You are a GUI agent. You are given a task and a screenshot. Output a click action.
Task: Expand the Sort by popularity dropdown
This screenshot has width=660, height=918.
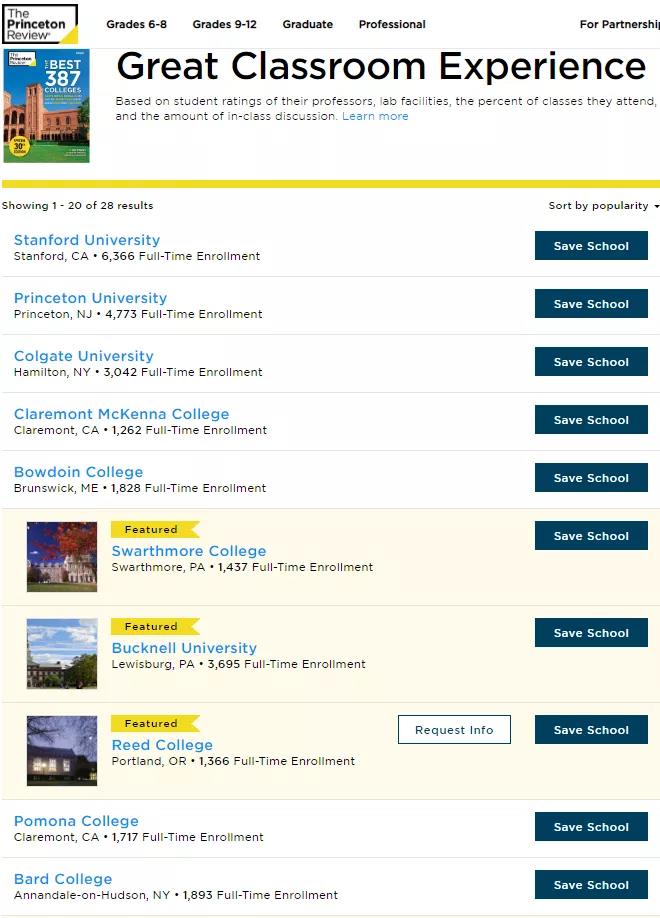tap(604, 206)
